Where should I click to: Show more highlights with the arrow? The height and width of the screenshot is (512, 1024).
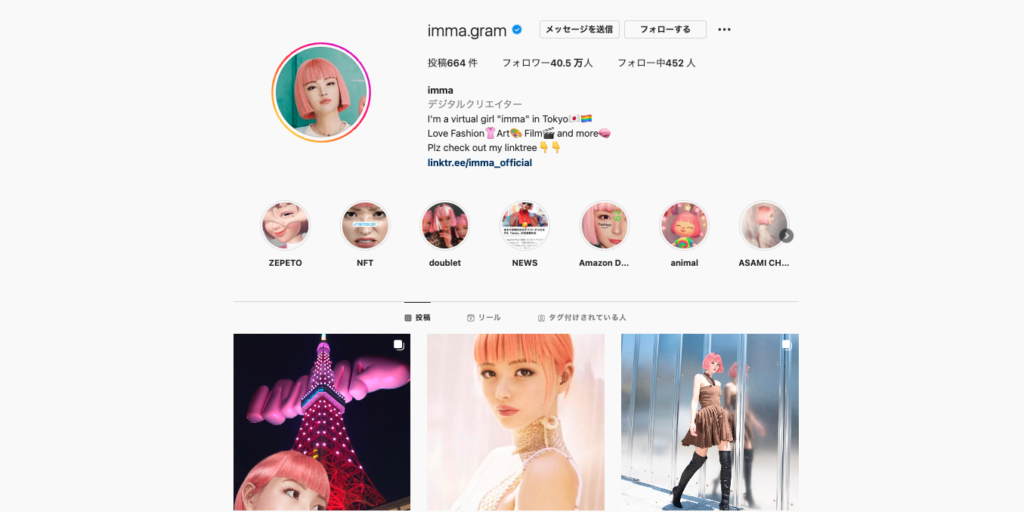(786, 236)
